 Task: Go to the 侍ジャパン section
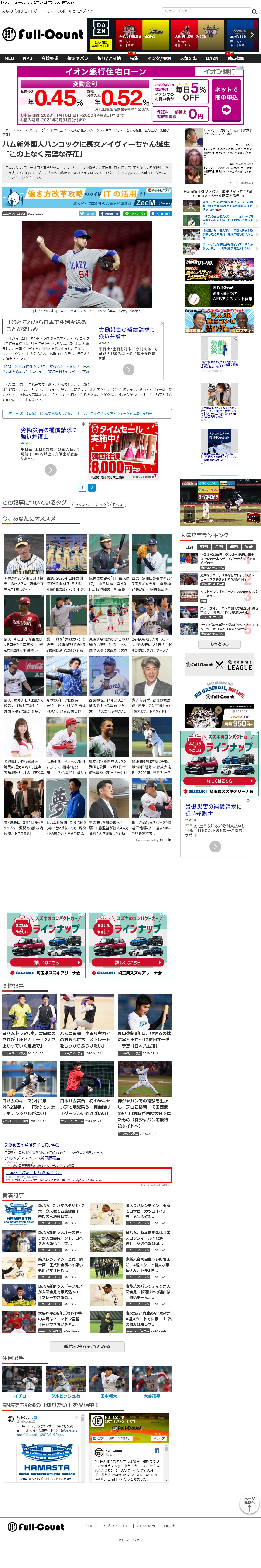pos(77,58)
